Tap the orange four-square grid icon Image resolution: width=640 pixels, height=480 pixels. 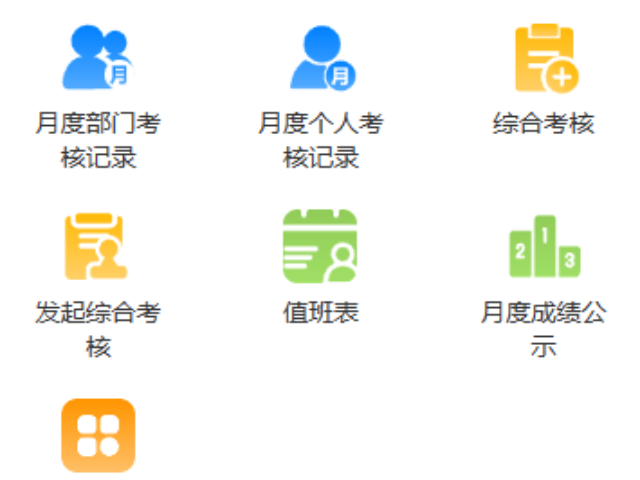pyautogui.click(x=98, y=435)
